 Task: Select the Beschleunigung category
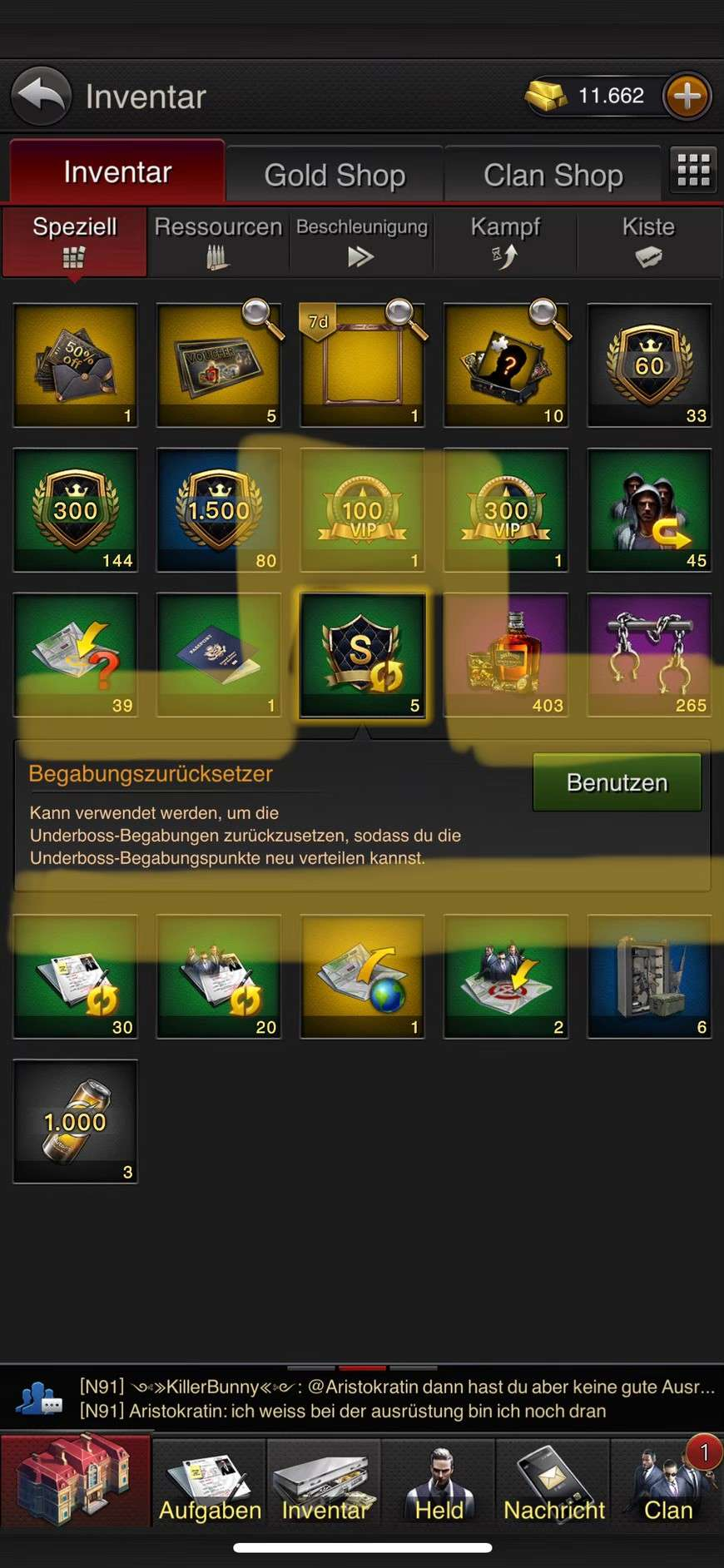tap(361, 241)
